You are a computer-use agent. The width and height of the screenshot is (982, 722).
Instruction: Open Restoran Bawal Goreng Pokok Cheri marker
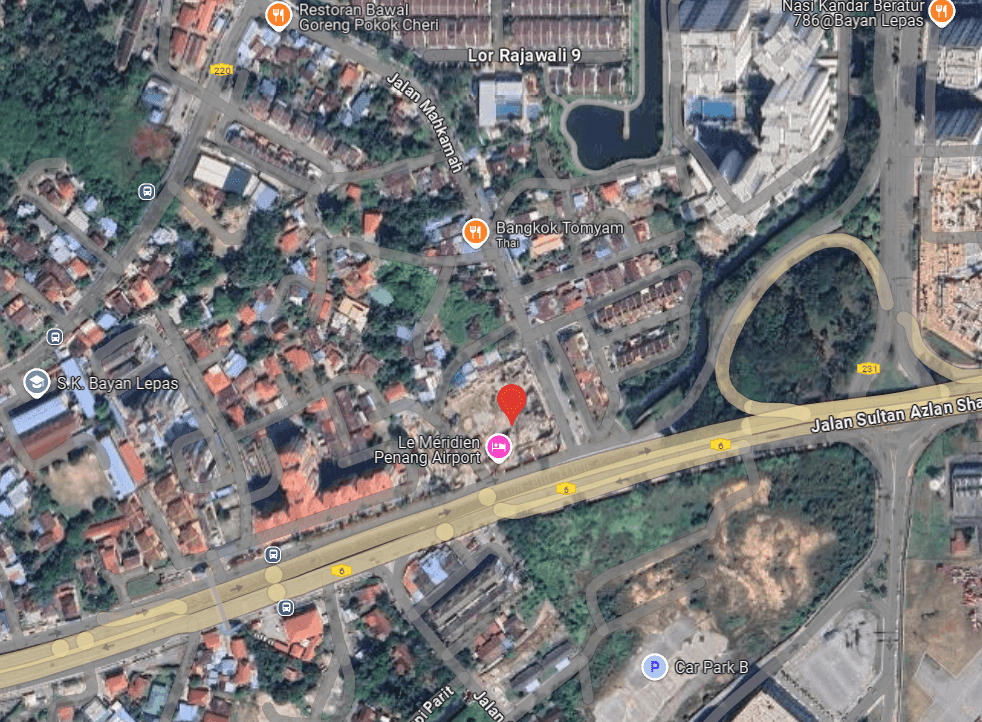click(279, 14)
